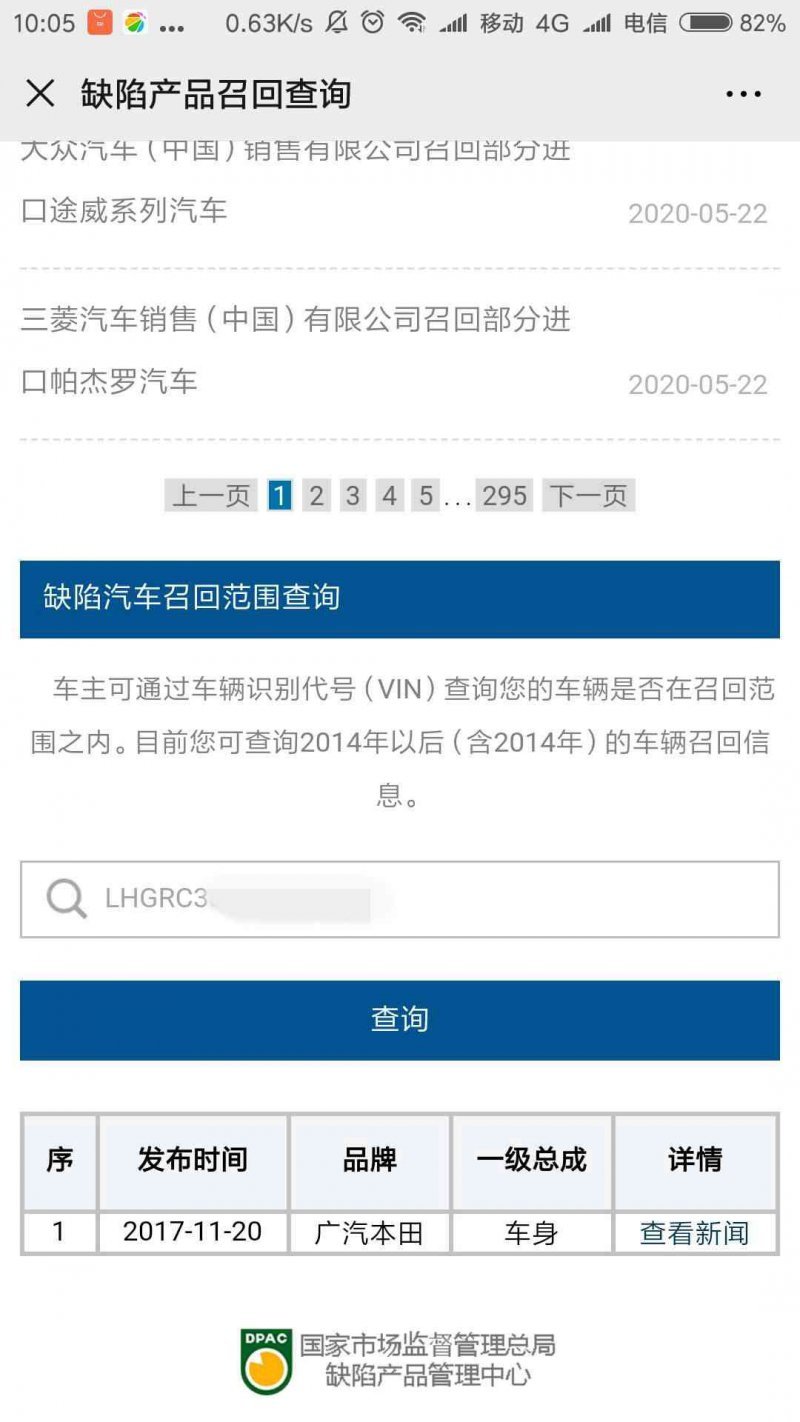The height and width of the screenshot is (1422, 800).
Task: Go to 下一页 next page
Action: (588, 495)
